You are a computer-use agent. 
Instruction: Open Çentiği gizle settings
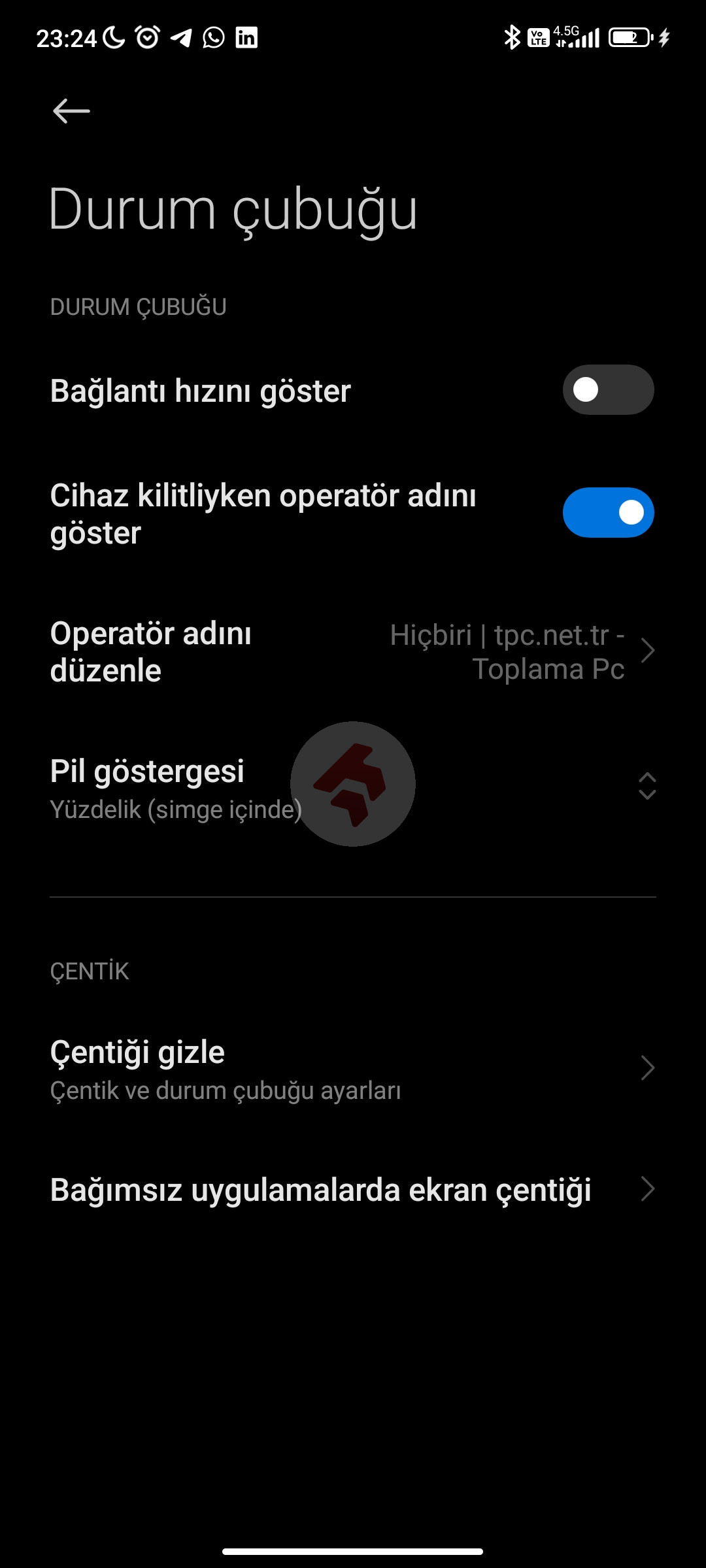tap(353, 1069)
